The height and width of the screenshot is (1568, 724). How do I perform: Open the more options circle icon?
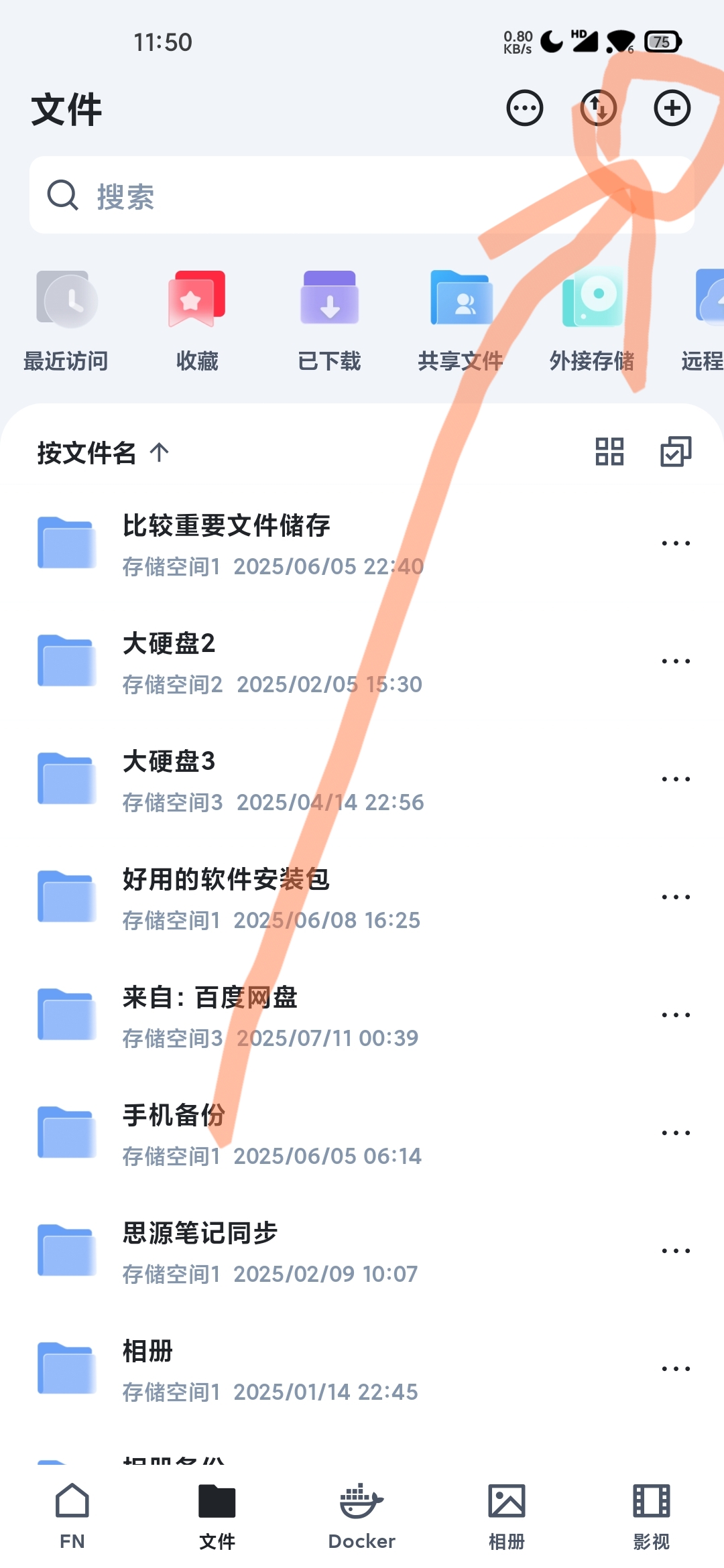pyautogui.click(x=524, y=108)
